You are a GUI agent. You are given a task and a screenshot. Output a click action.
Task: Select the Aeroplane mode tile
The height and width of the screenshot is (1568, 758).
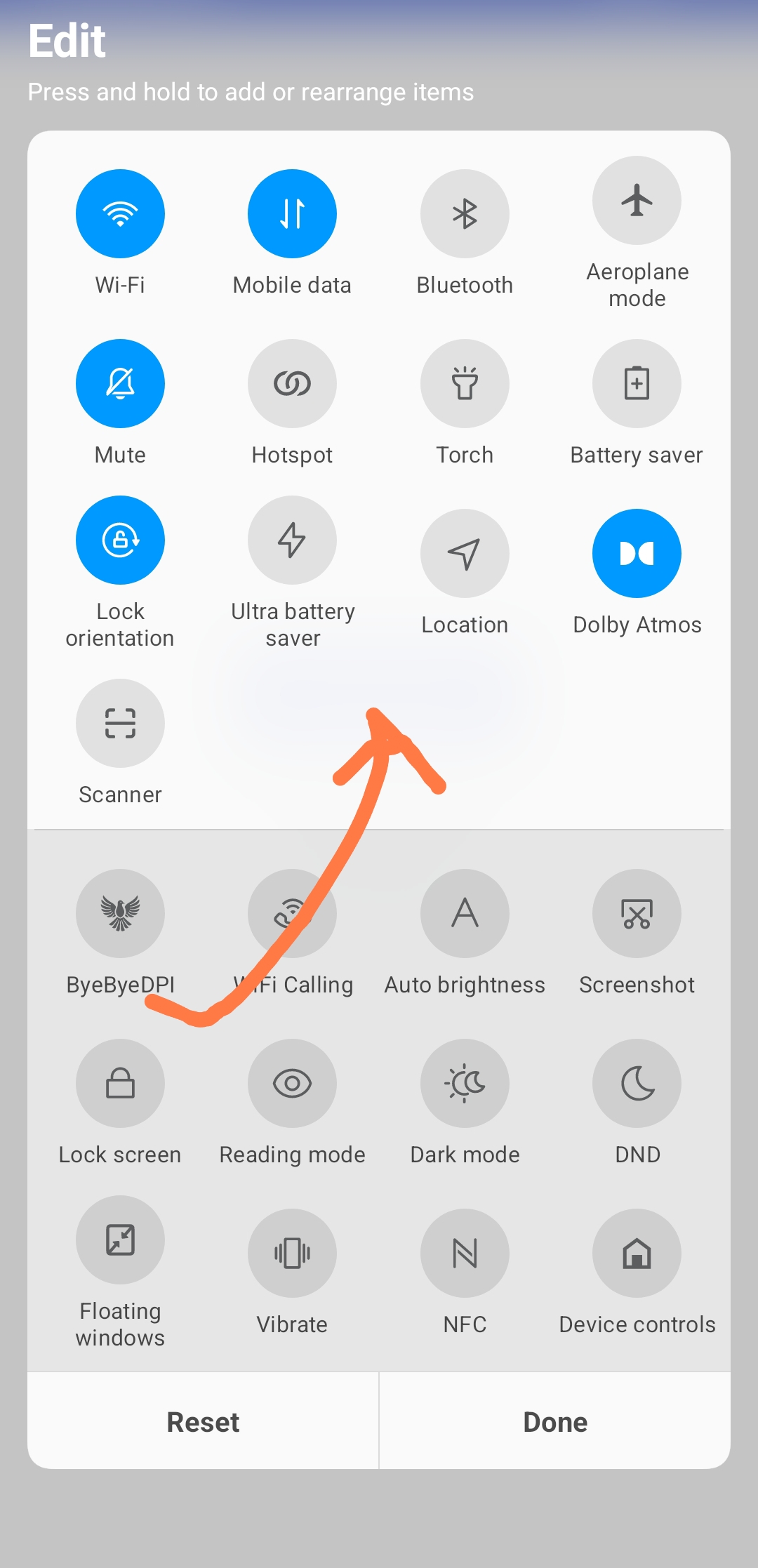637,201
